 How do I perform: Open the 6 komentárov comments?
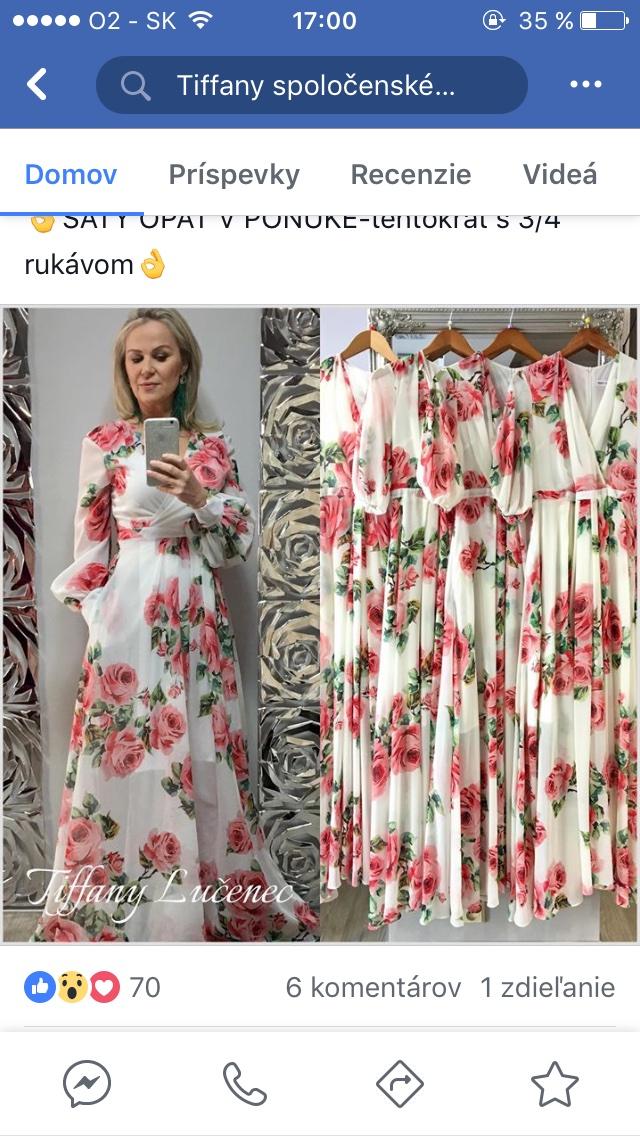pos(373,988)
